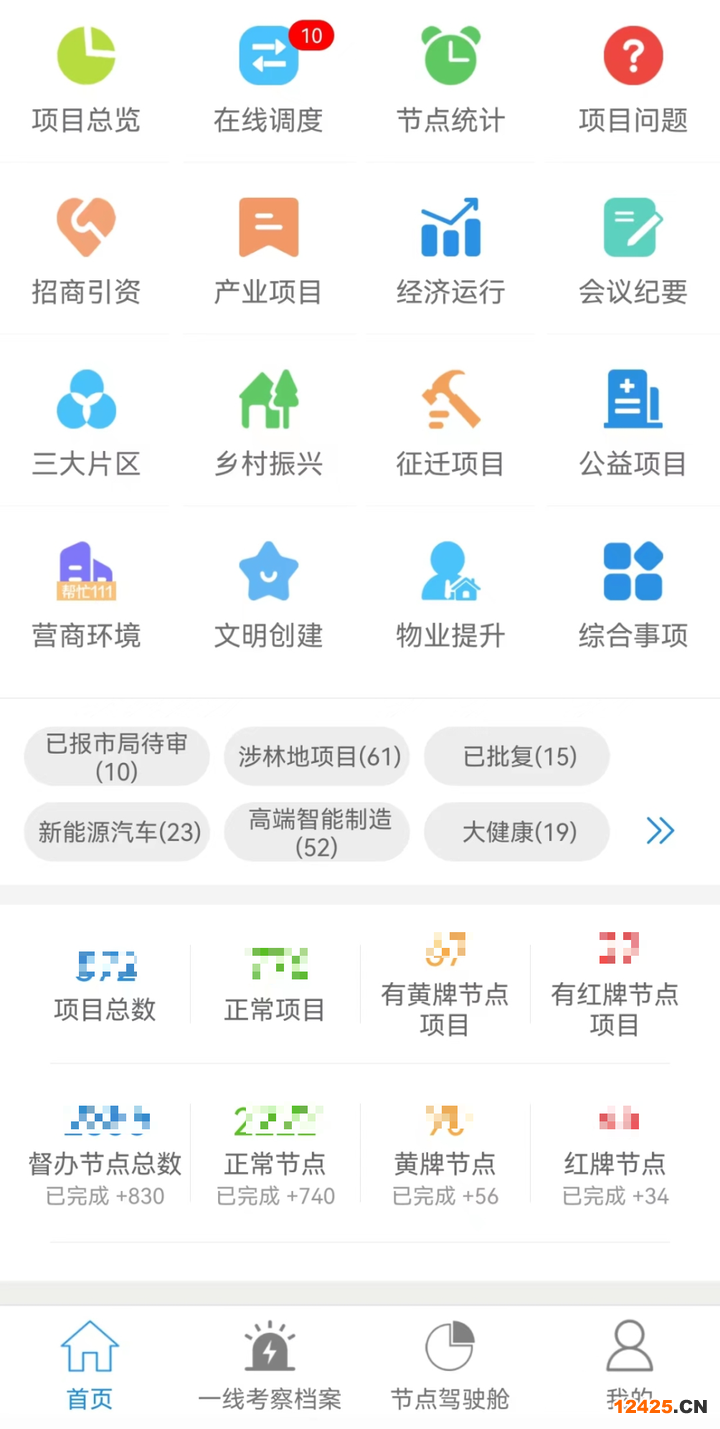
Task: Open 招商引资 module
Action: pos(86,251)
